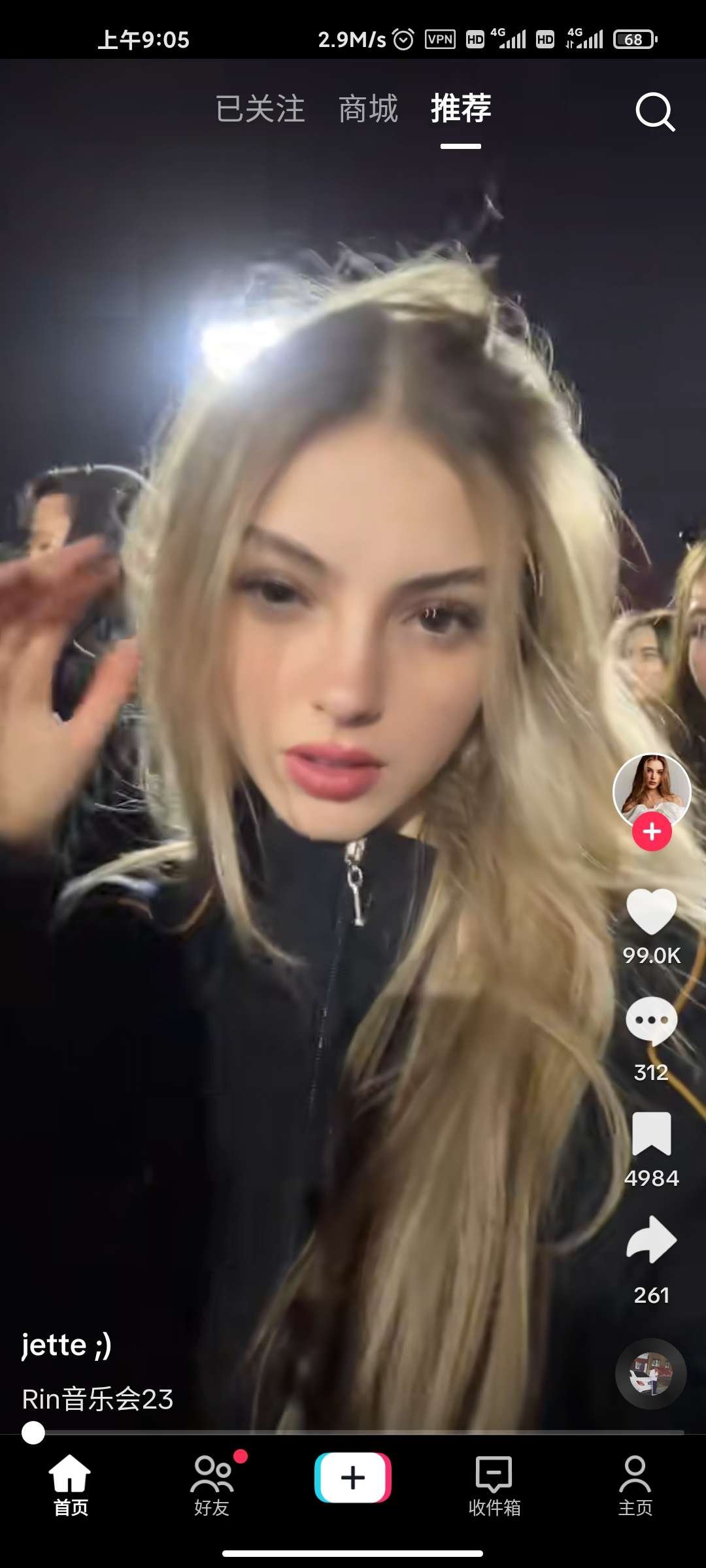706x1568 pixels.
Task: Open the search magnifier icon
Action: pyautogui.click(x=655, y=112)
